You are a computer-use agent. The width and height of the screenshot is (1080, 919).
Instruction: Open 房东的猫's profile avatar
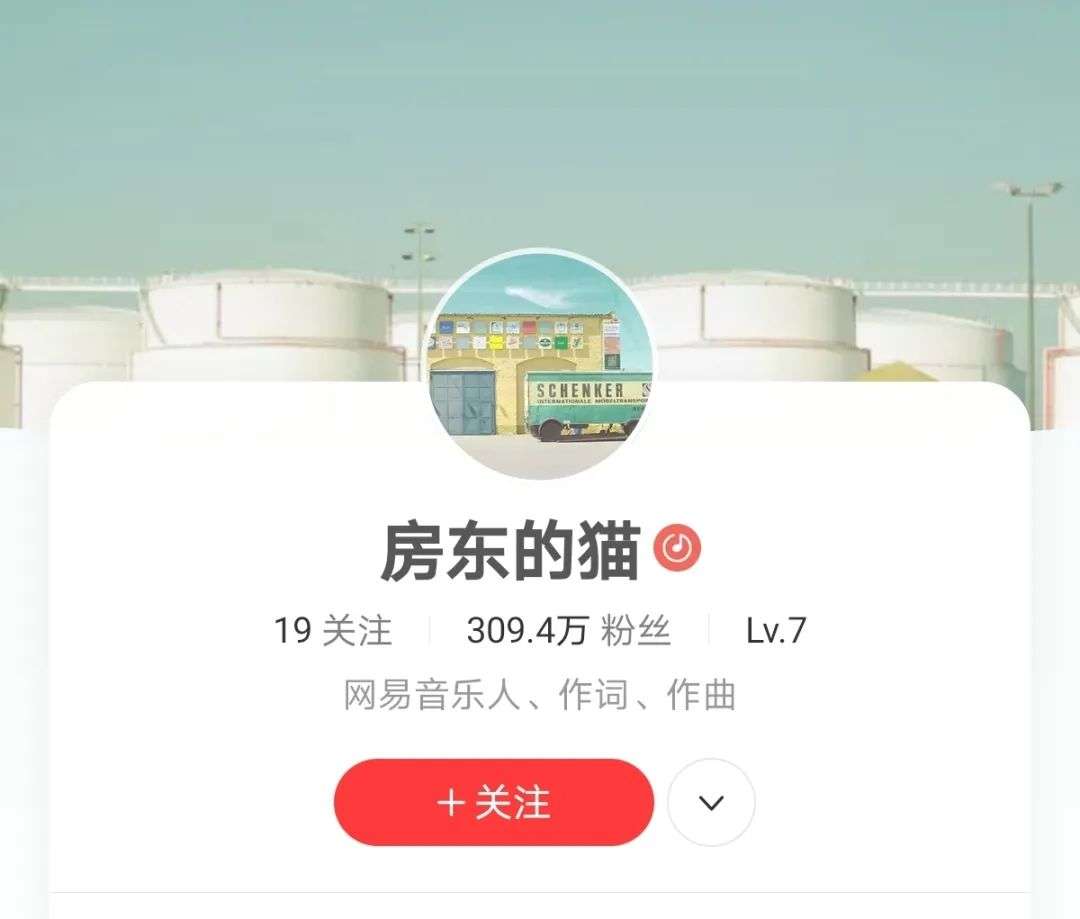(540, 364)
